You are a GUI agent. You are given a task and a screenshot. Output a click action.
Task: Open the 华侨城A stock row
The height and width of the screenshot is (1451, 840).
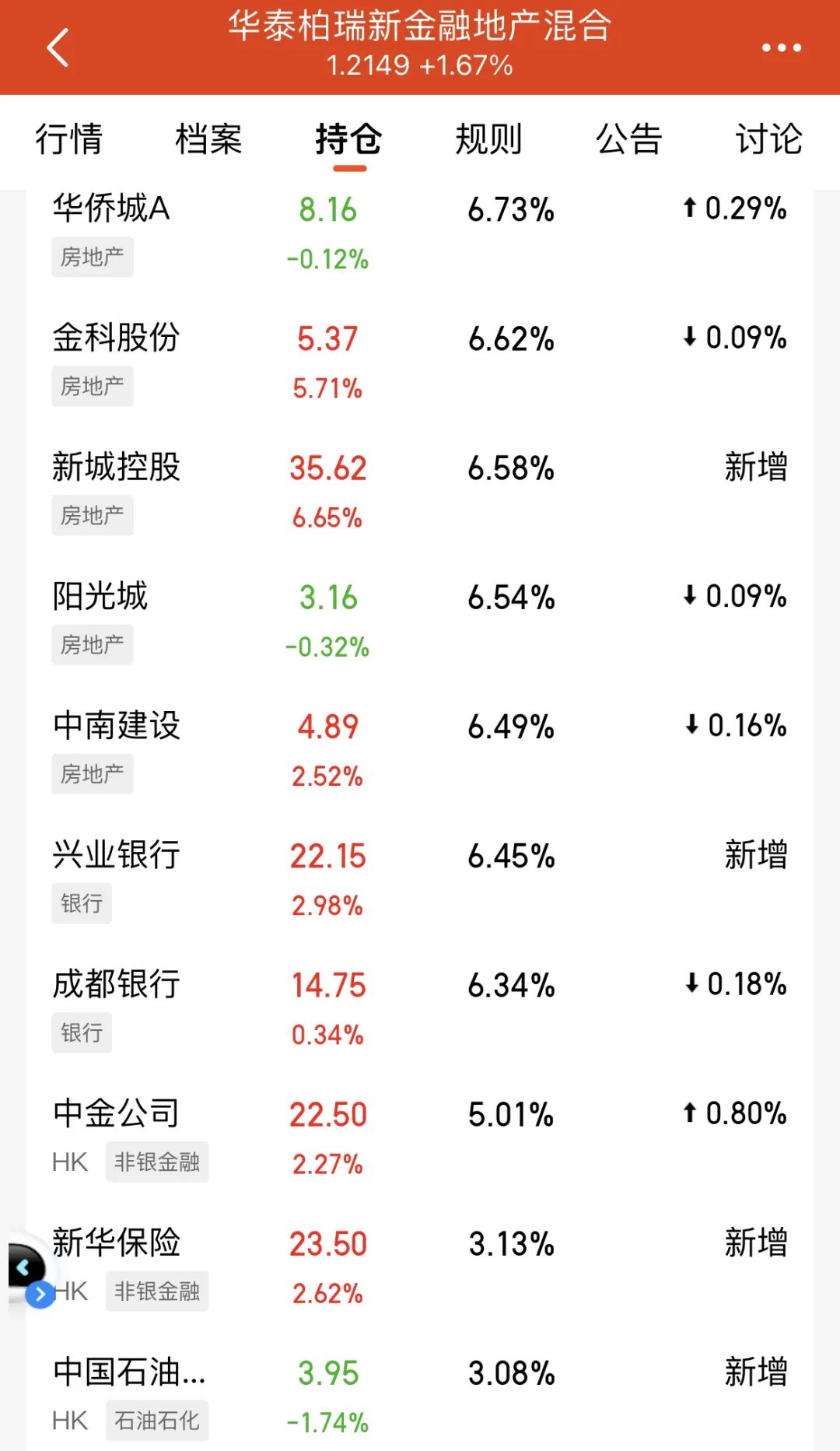420,232
